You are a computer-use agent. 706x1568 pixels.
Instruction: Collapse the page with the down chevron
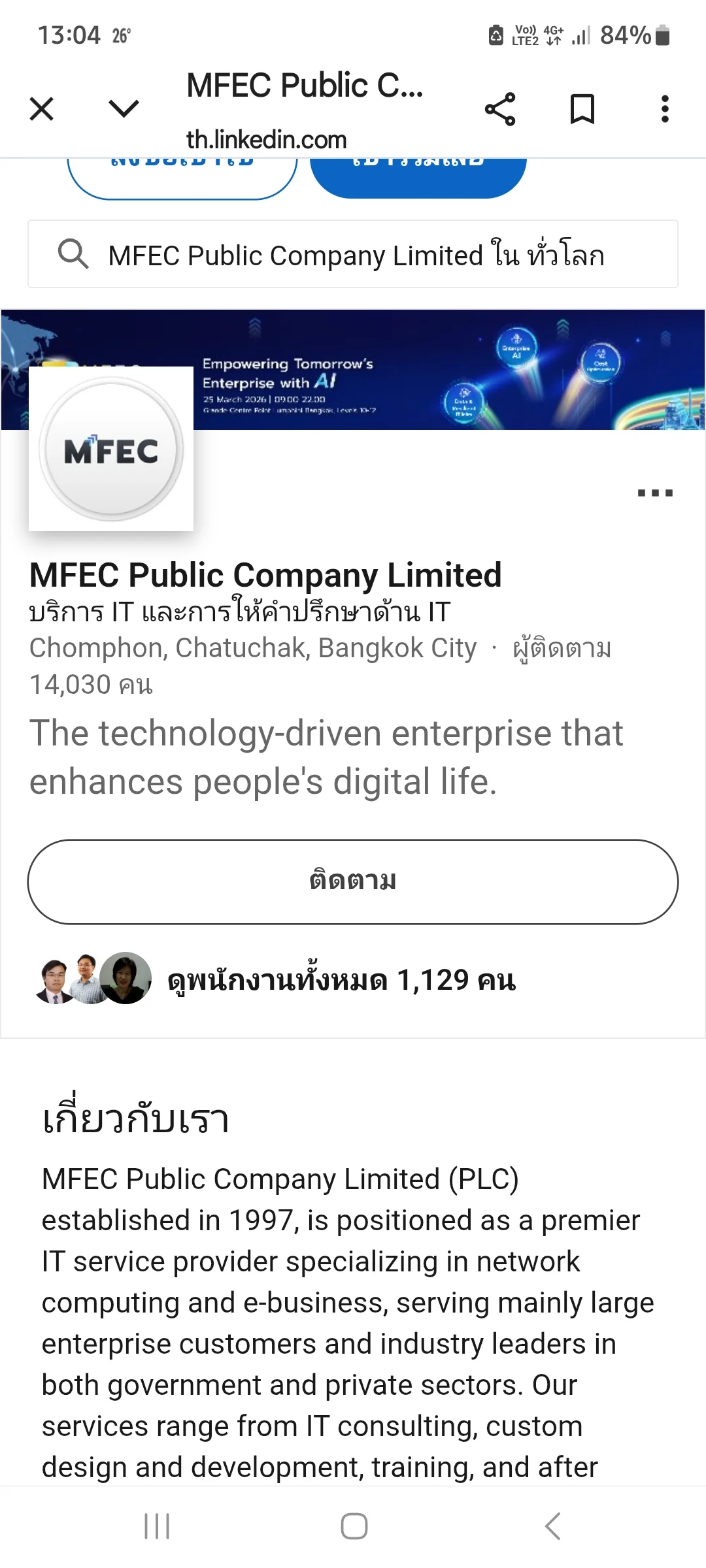123,108
